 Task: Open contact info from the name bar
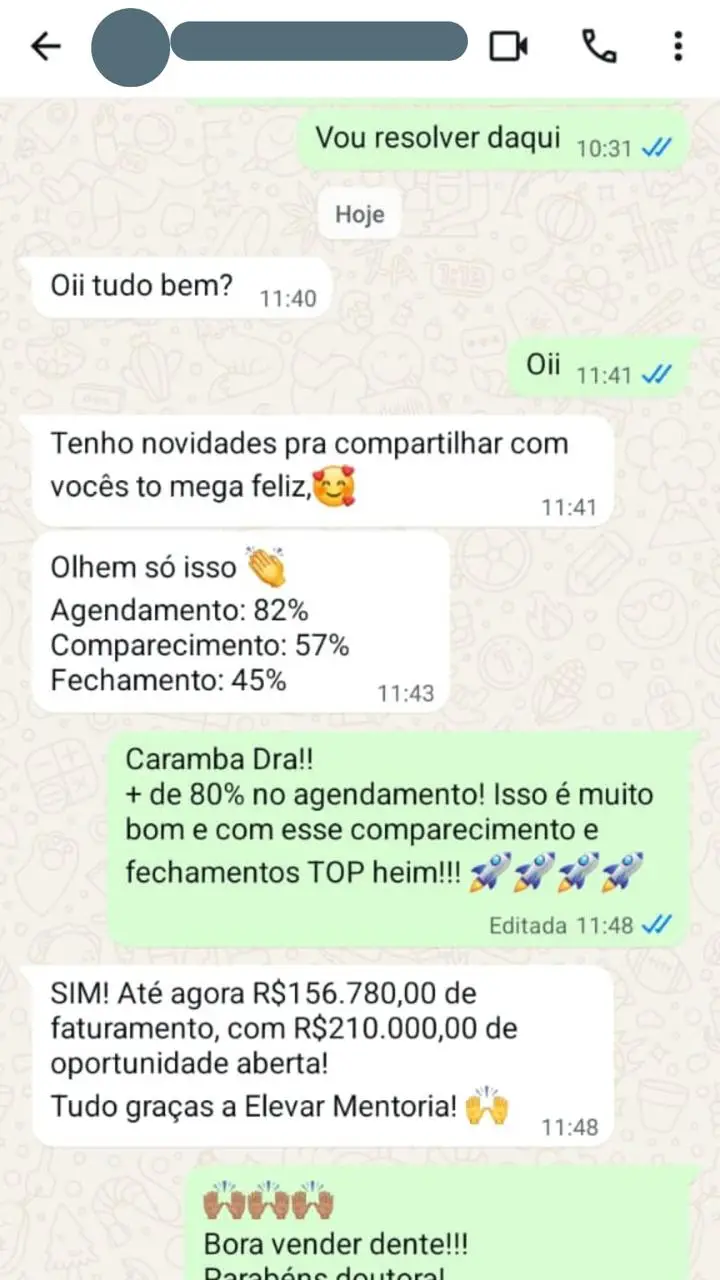(318, 42)
